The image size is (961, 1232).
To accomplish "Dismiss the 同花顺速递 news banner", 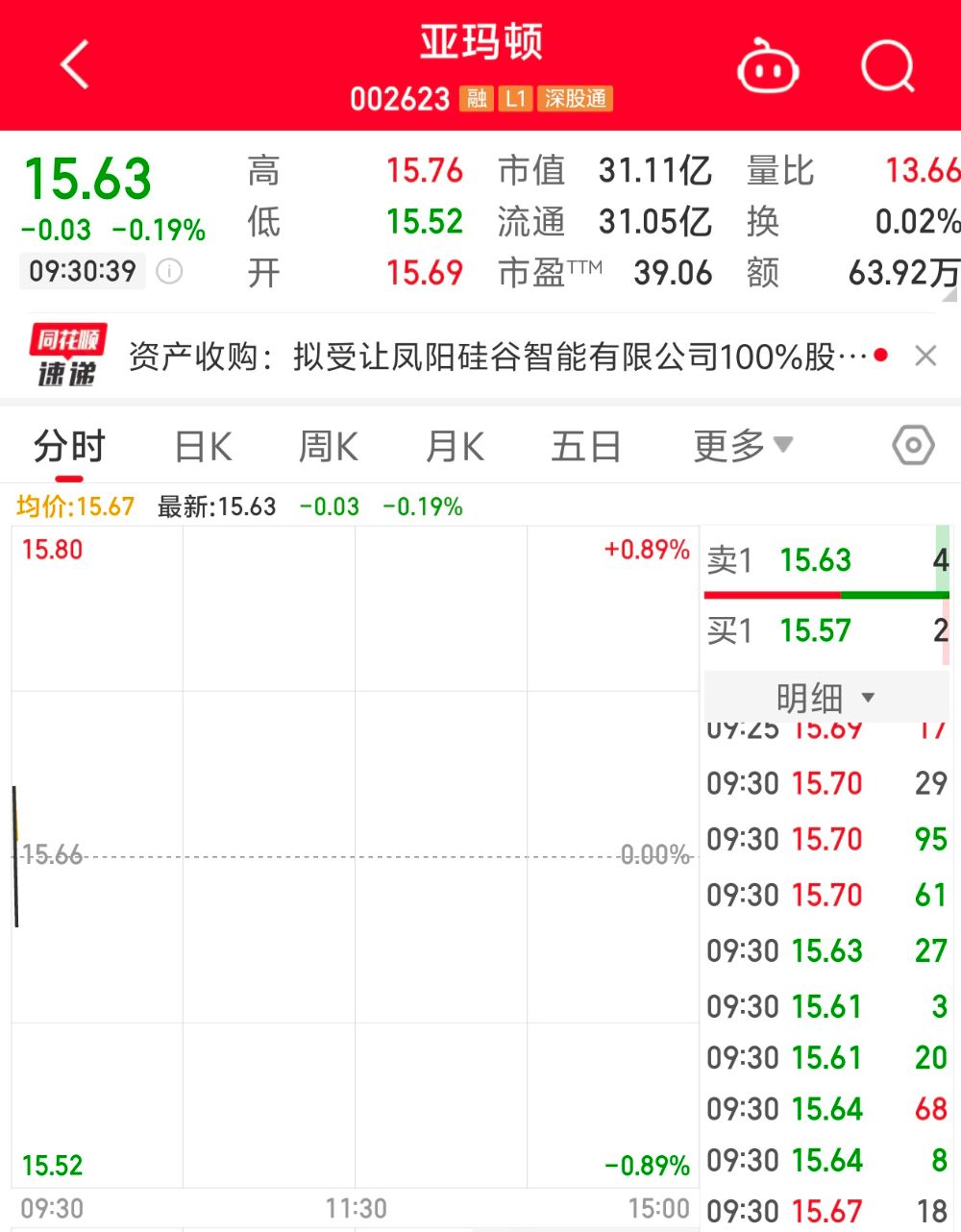I will click(x=925, y=357).
